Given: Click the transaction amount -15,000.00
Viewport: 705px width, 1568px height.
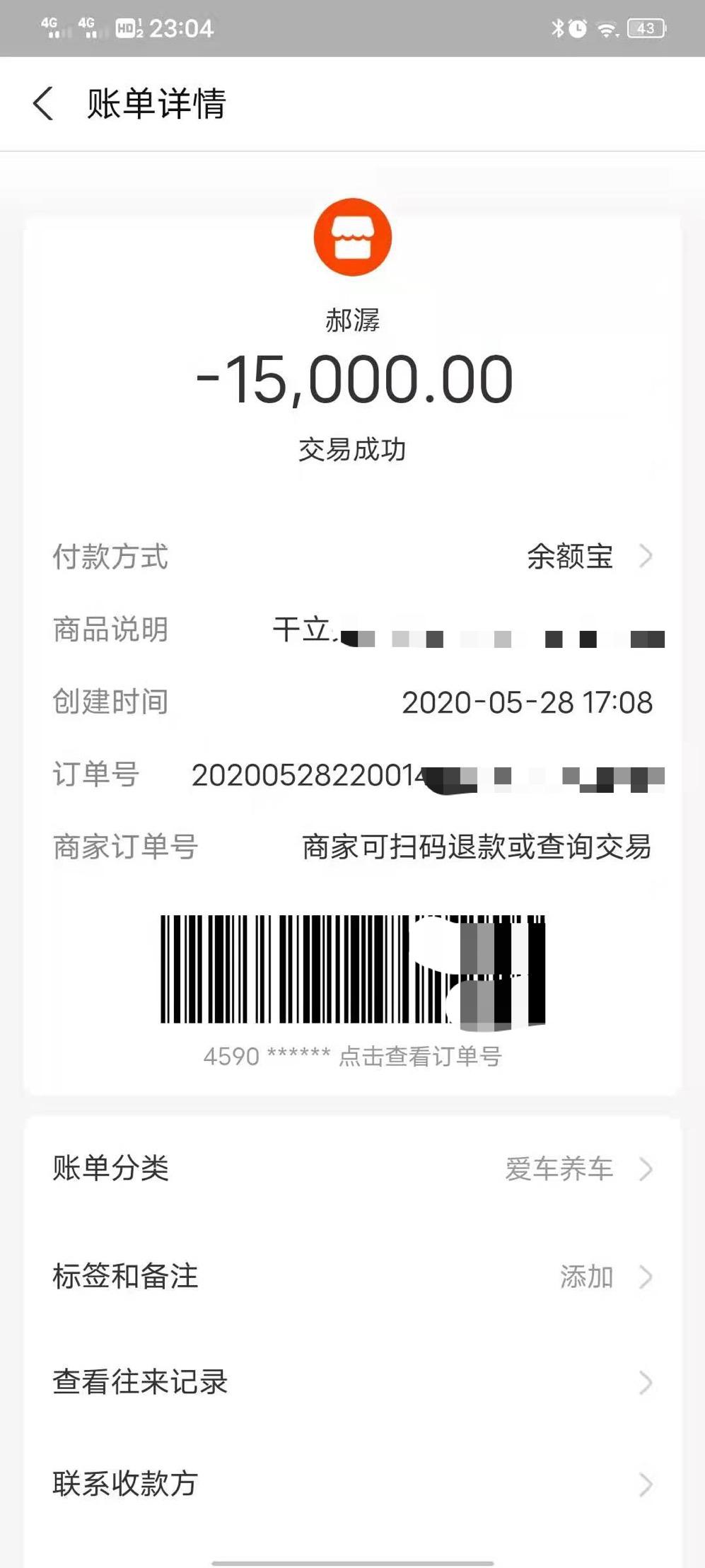Looking at the screenshot, I should pos(353,378).
